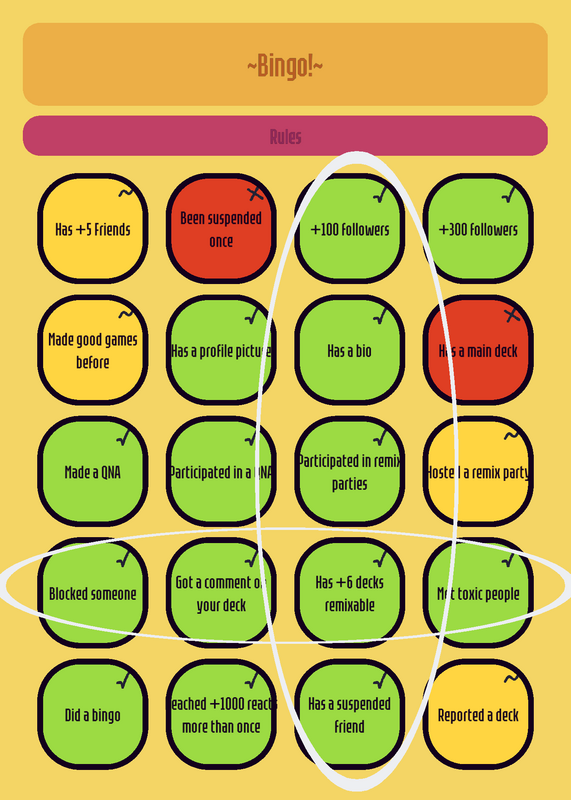This screenshot has height=800, width=571.
Task: Select the Hosted a remix party cell
Action: (478, 471)
